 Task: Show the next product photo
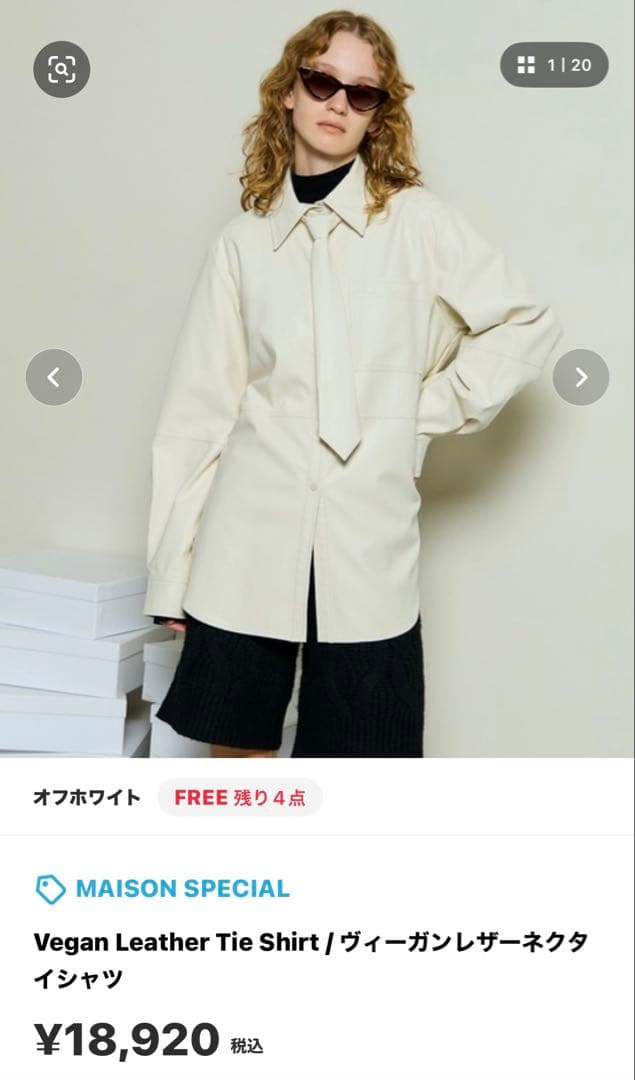[581, 377]
